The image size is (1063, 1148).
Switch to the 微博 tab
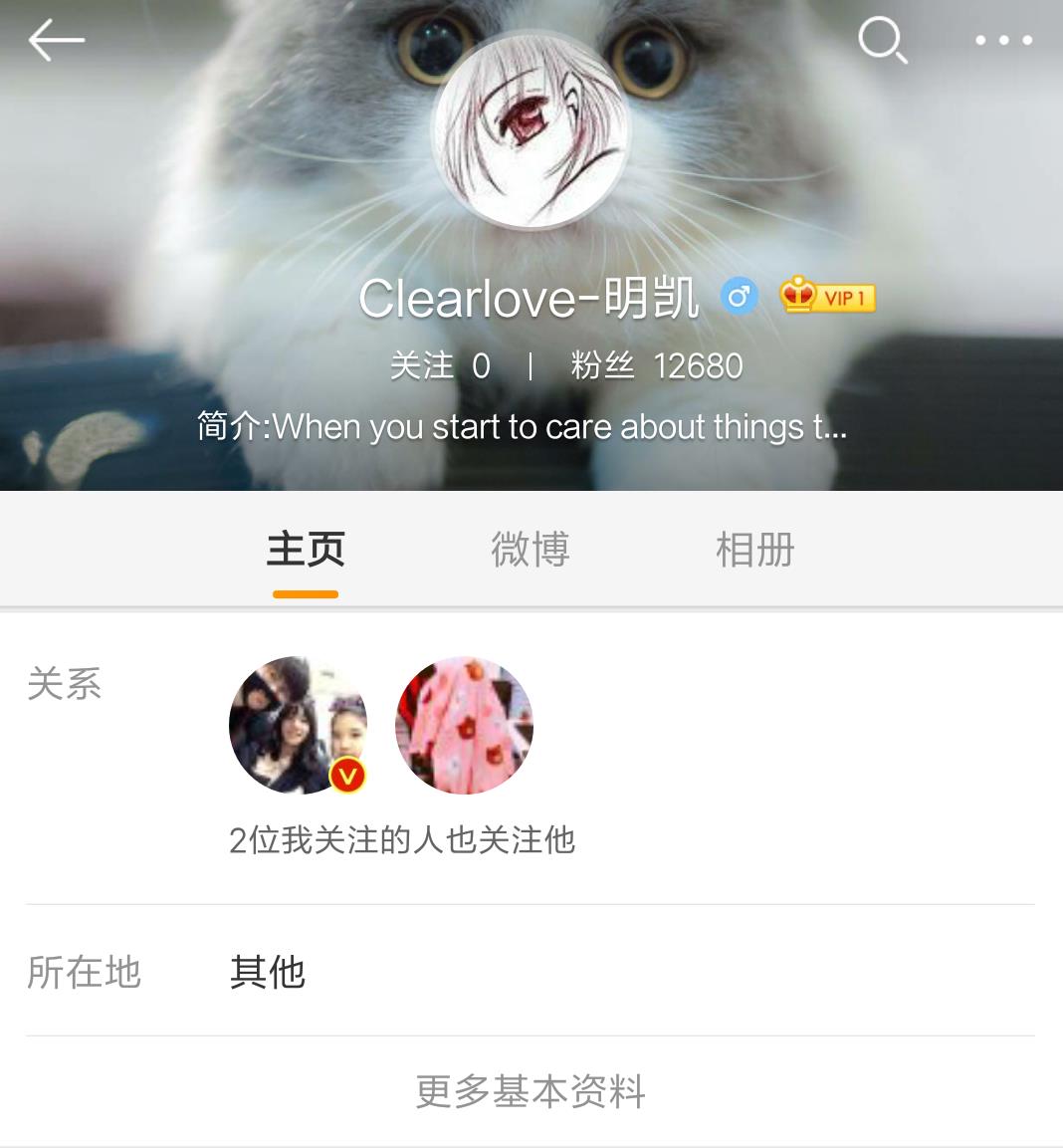pos(531,550)
